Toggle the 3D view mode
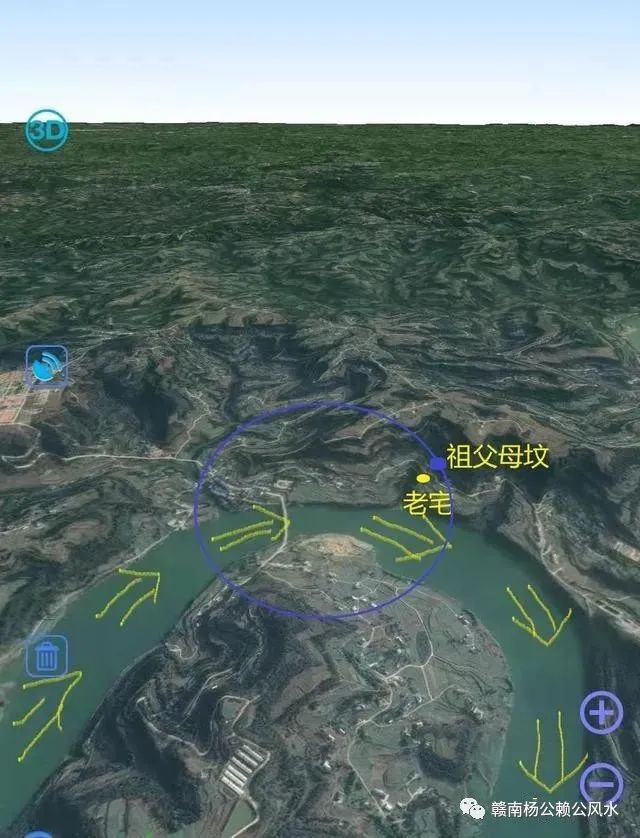This screenshot has height=838, width=640. tap(46, 130)
